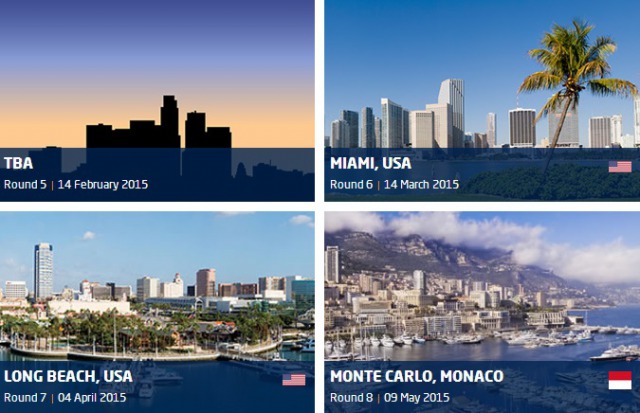View the Long Beach, USA Round 7 card
The width and height of the screenshot is (640, 413).
[x=157, y=312]
